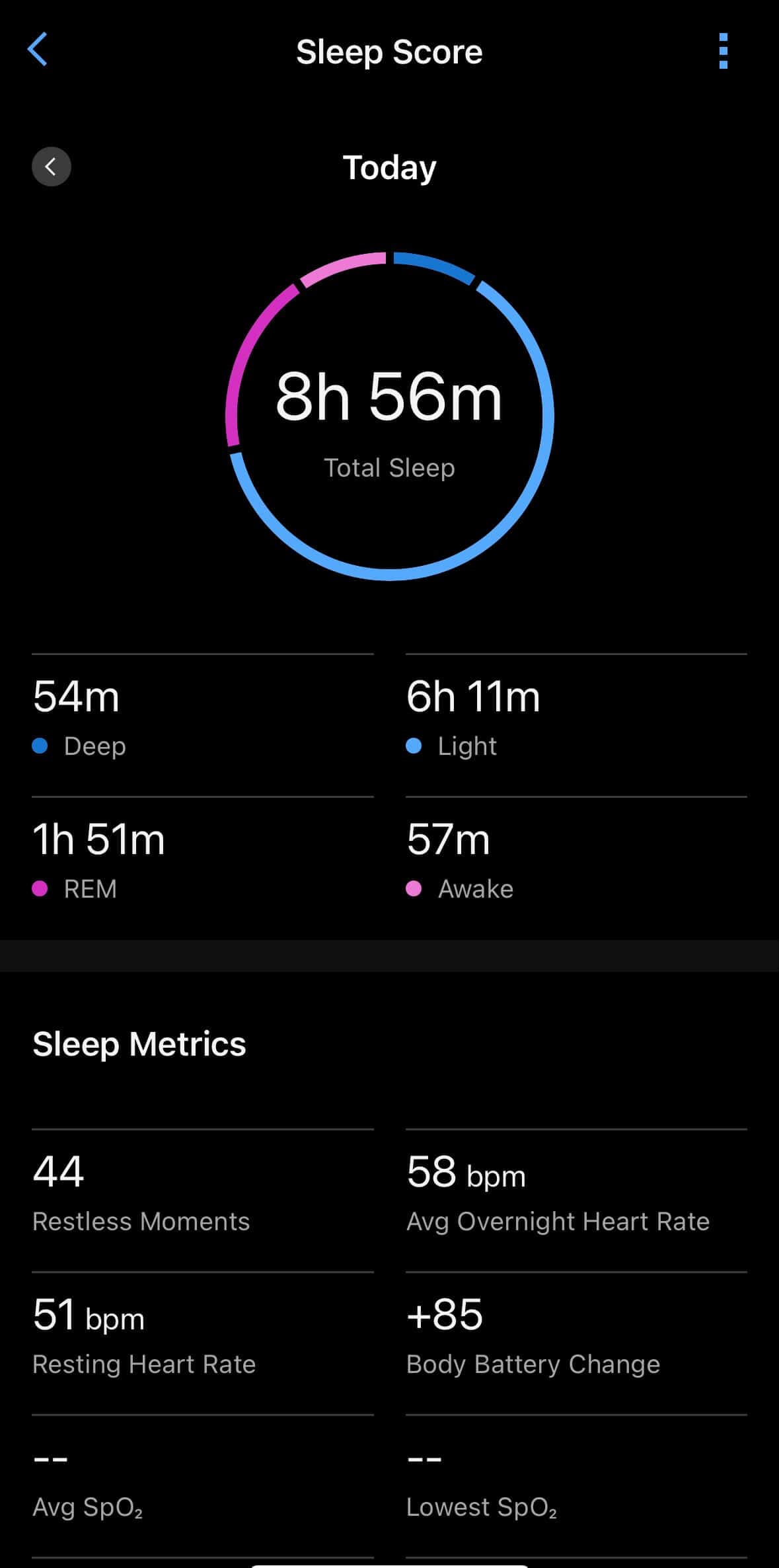Viewport: 779px width, 1568px height.
Task: Select the Sleep Score title
Action: [390, 51]
